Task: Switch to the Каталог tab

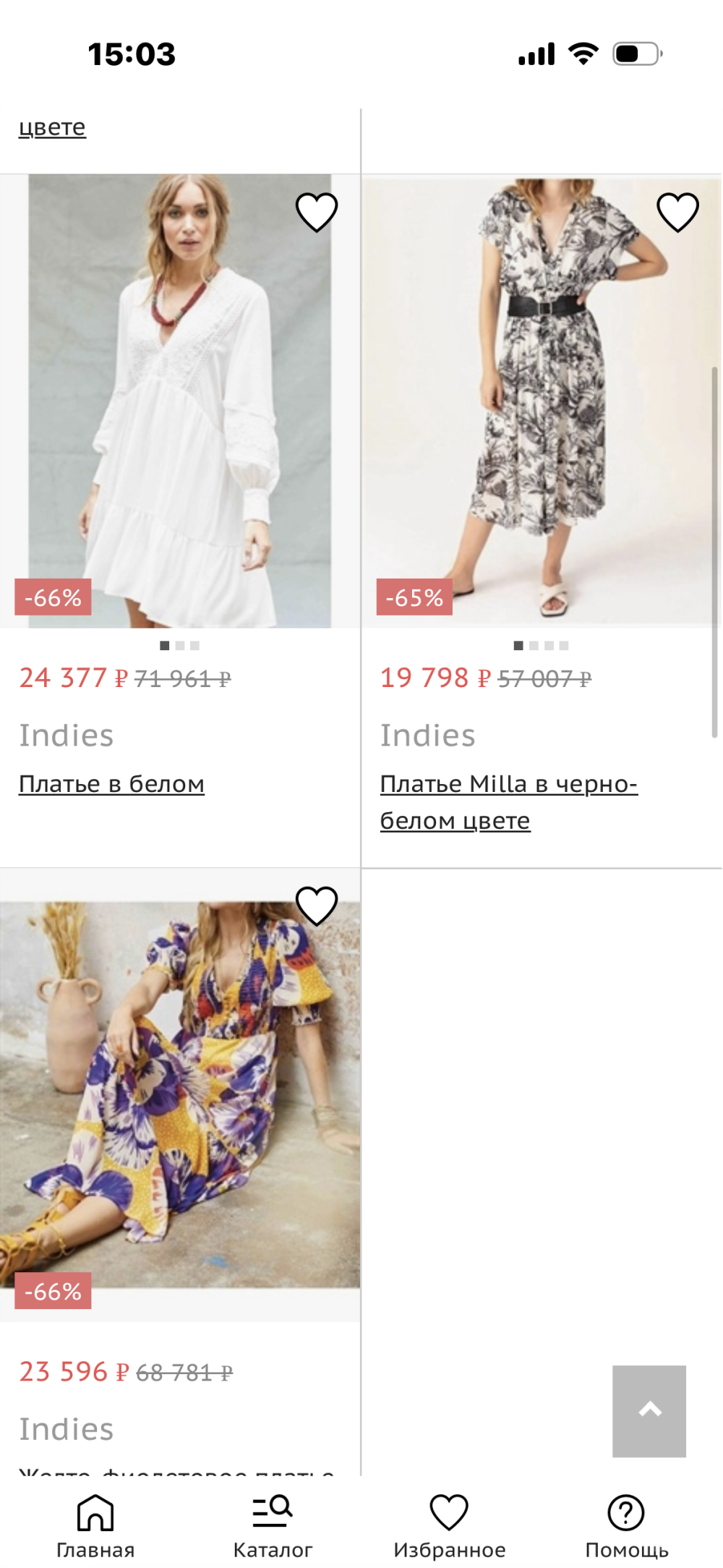Action: point(273,1526)
